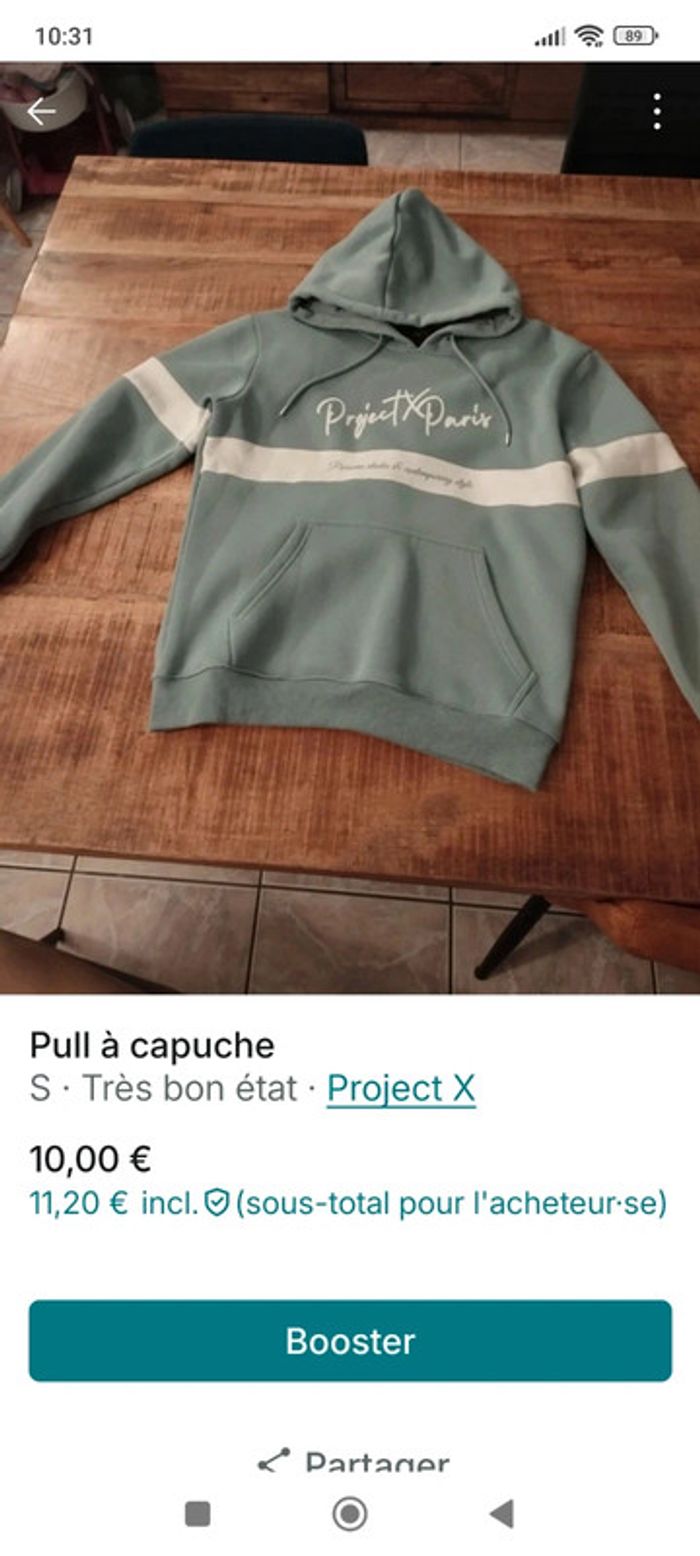The height and width of the screenshot is (1556, 700).
Task: Open recent apps from navigation bar
Action: [198, 1514]
